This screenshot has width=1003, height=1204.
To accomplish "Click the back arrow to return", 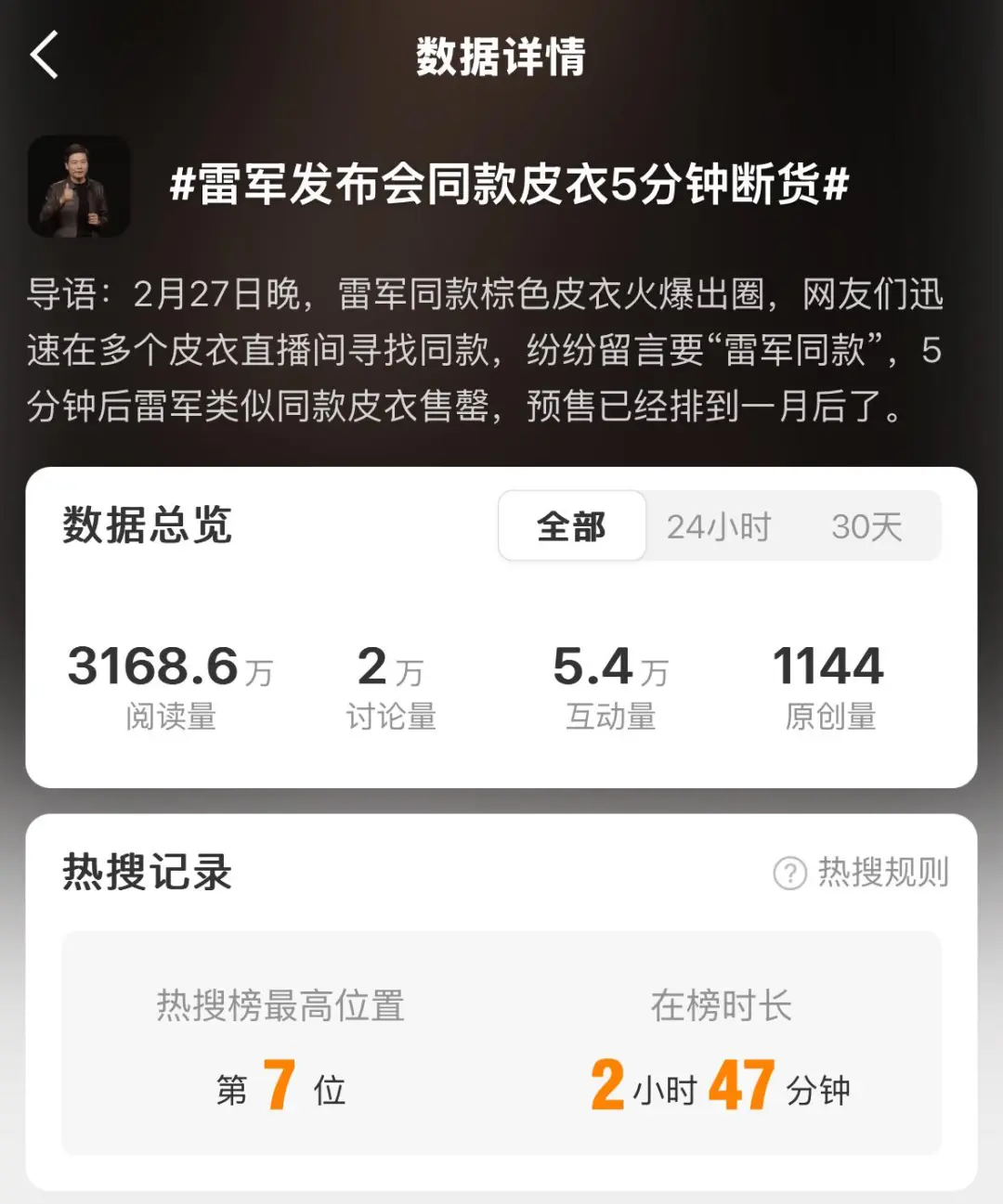I will (x=42, y=54).
